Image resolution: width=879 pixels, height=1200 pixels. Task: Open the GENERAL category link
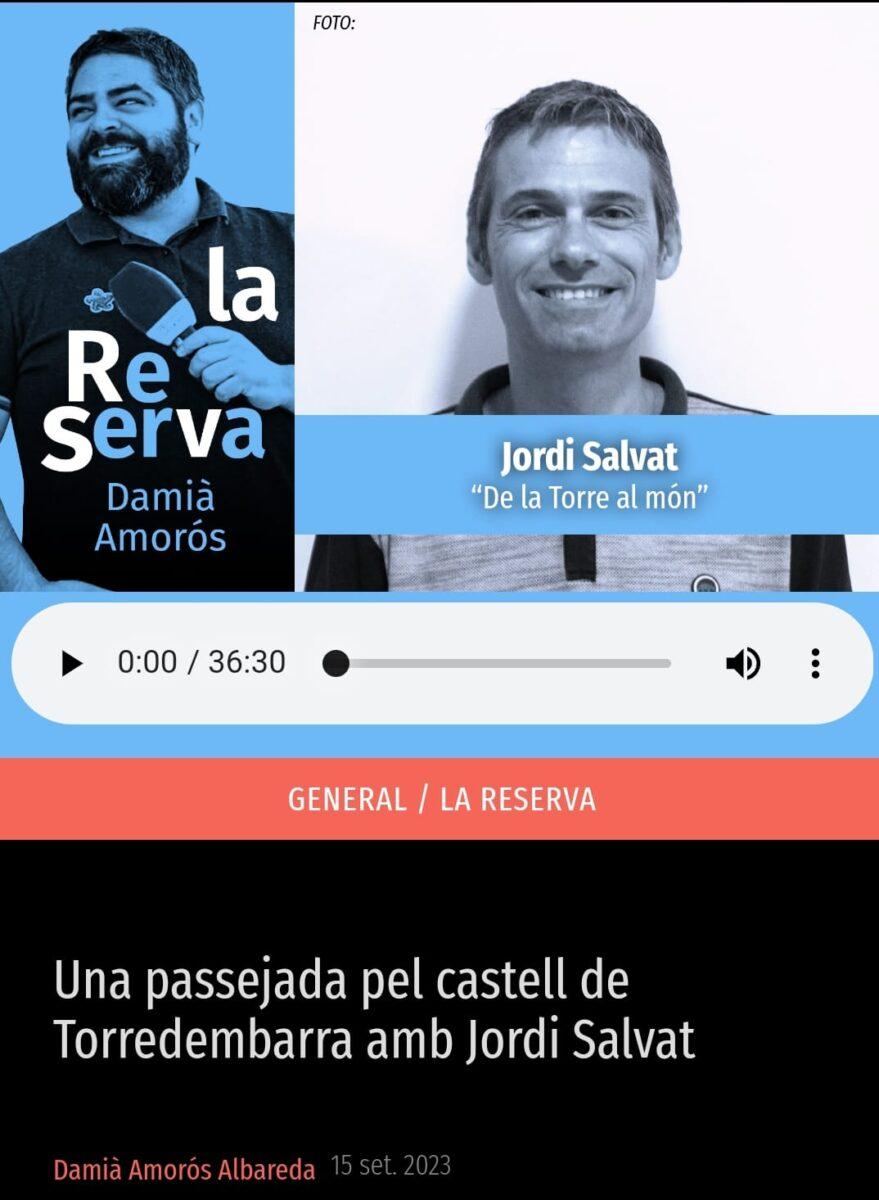(x=347, y=799)
